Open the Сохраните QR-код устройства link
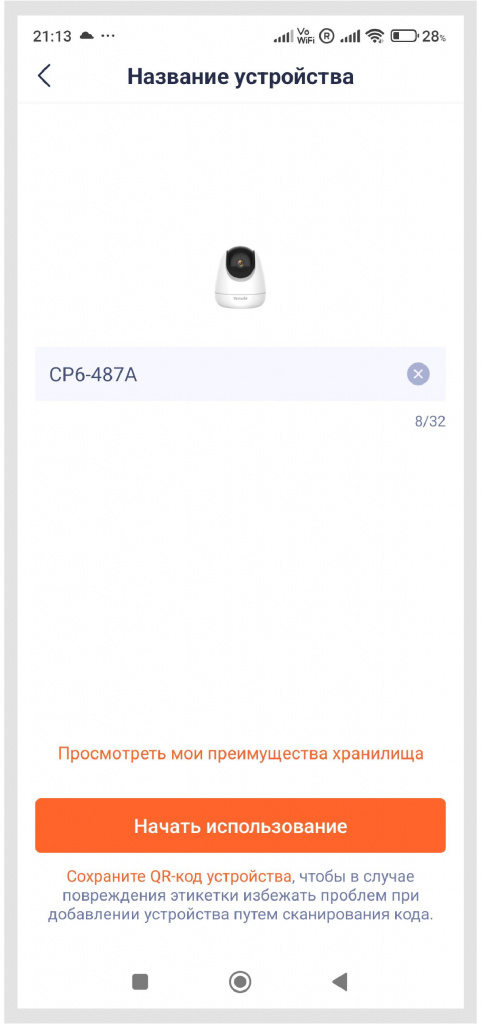 click(x=179, y=876)
